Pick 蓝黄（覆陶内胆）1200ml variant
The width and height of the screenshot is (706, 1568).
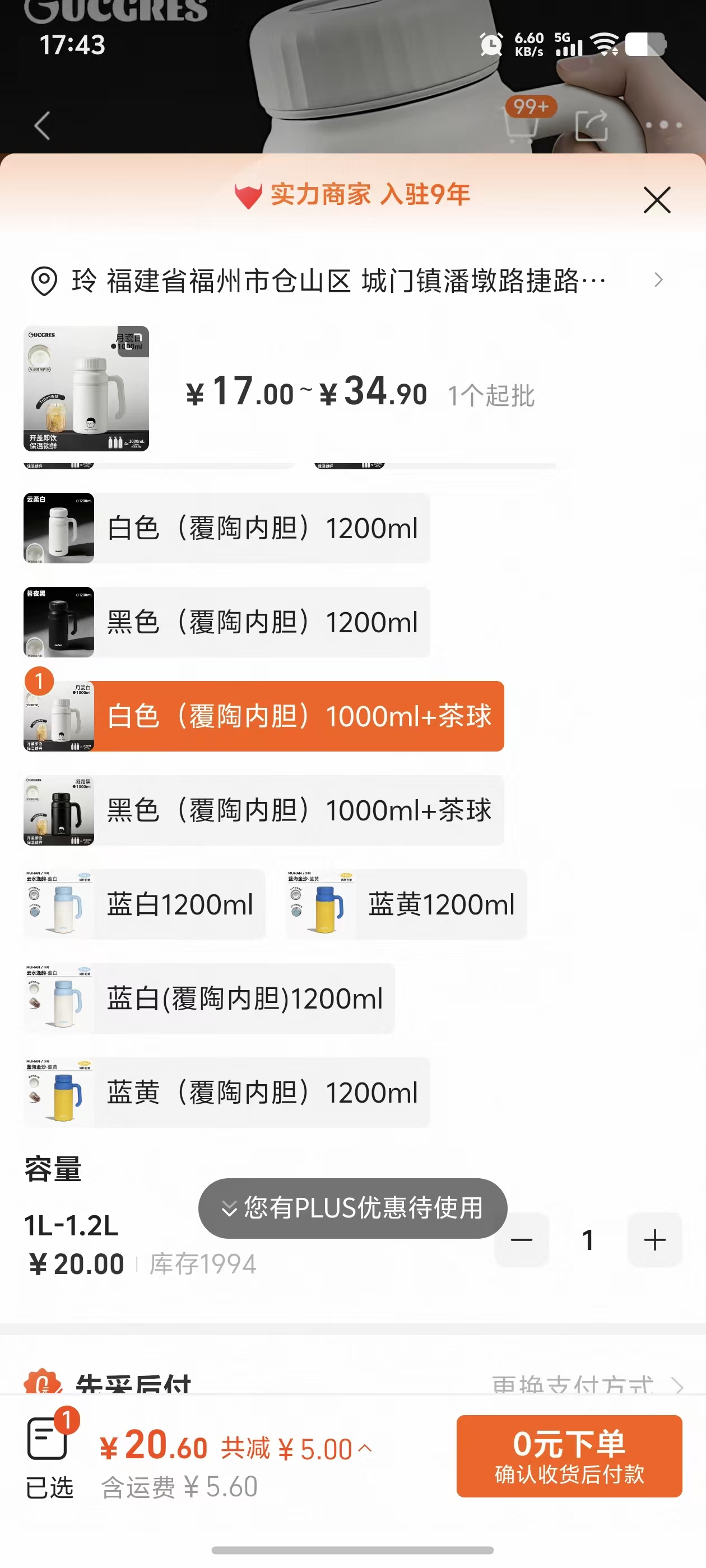click(x=226, y=1093)
